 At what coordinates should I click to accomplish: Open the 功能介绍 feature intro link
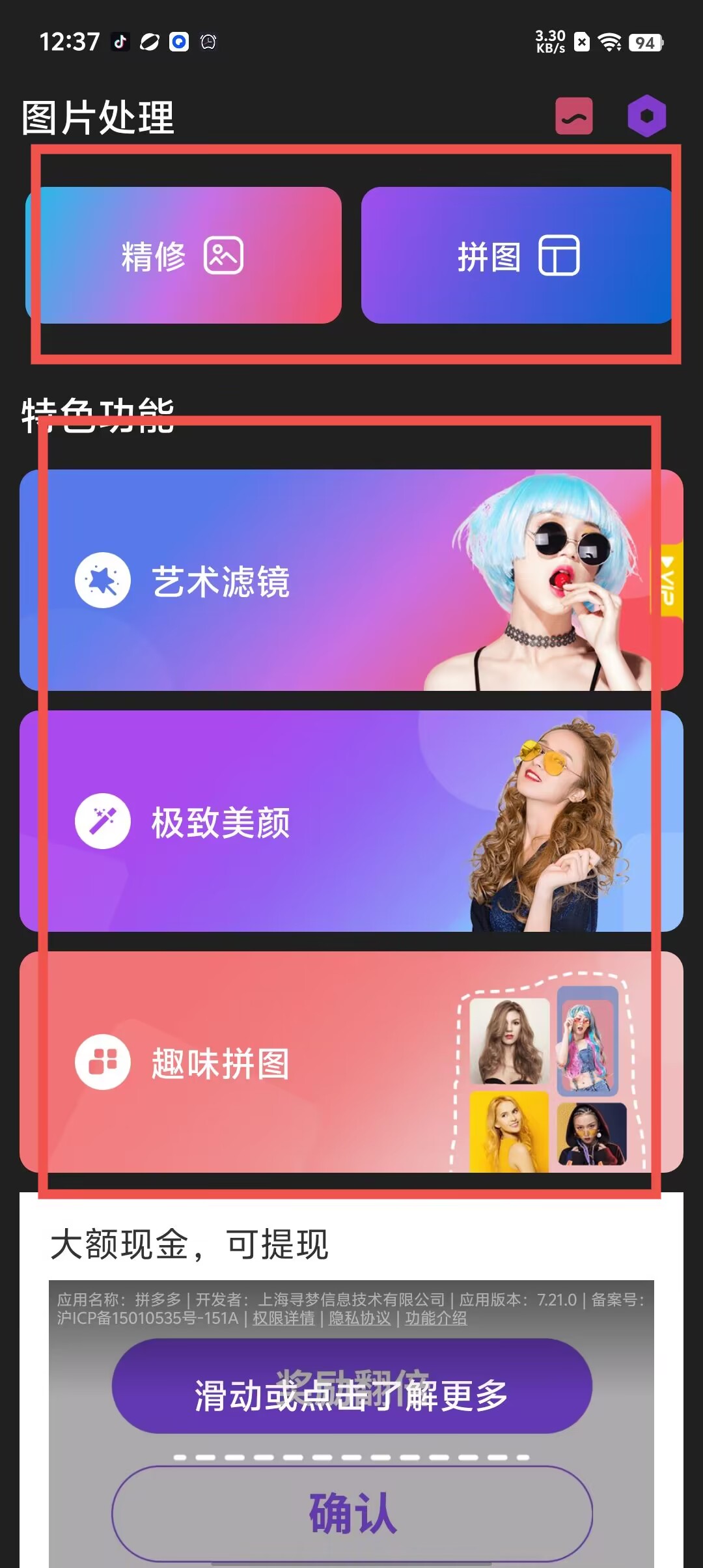(x=436, y=1319)
